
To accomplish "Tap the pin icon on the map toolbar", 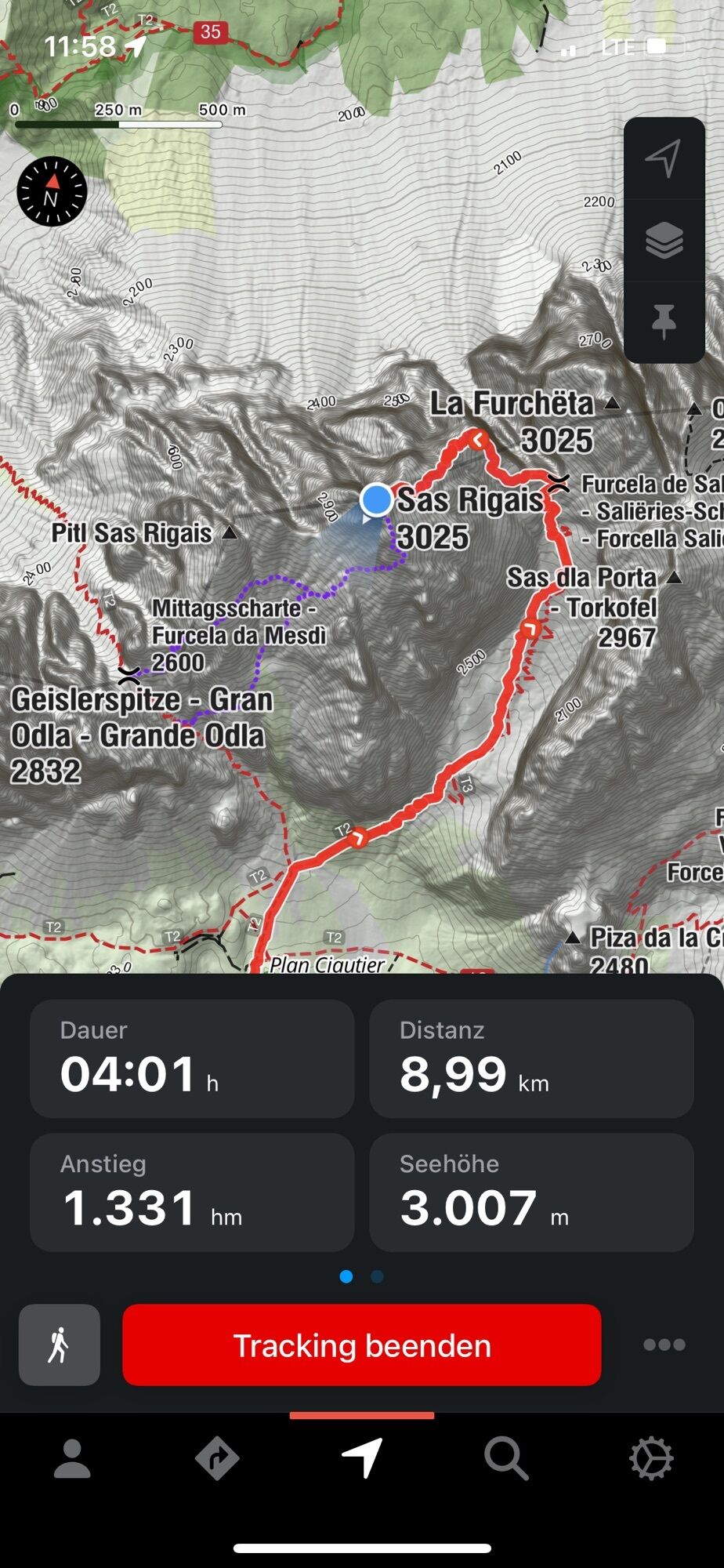I will click(664, 322).
